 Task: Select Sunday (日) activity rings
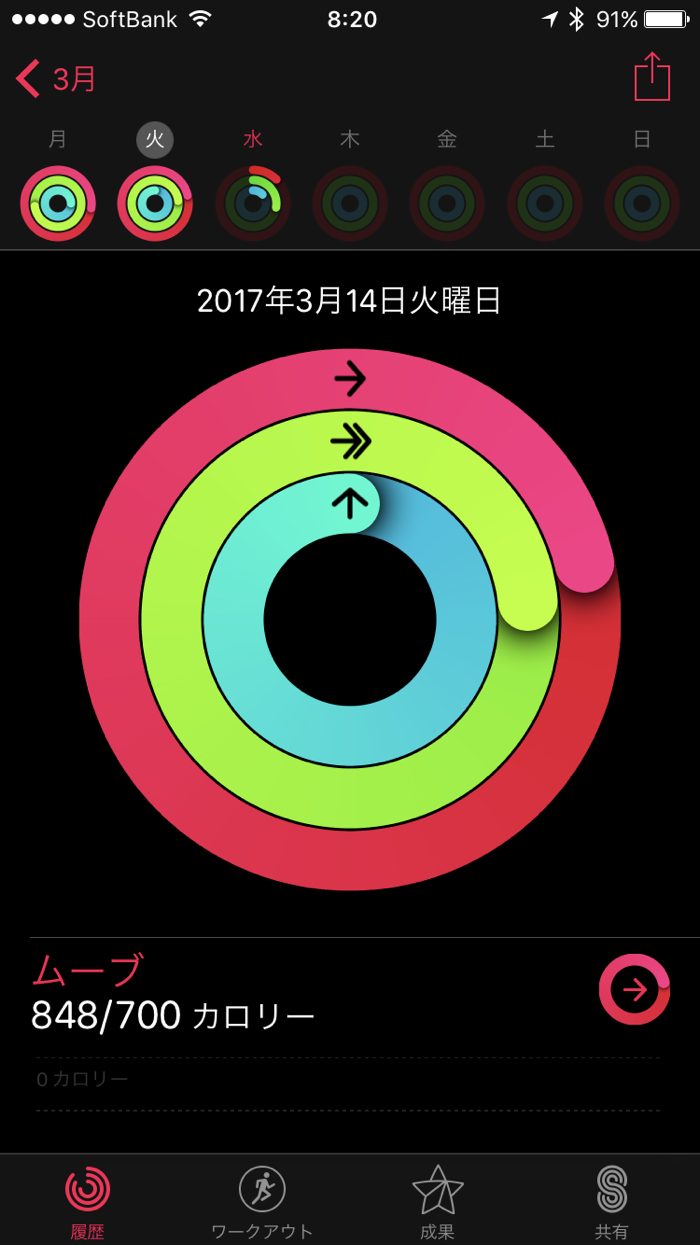tap(642, 203)
